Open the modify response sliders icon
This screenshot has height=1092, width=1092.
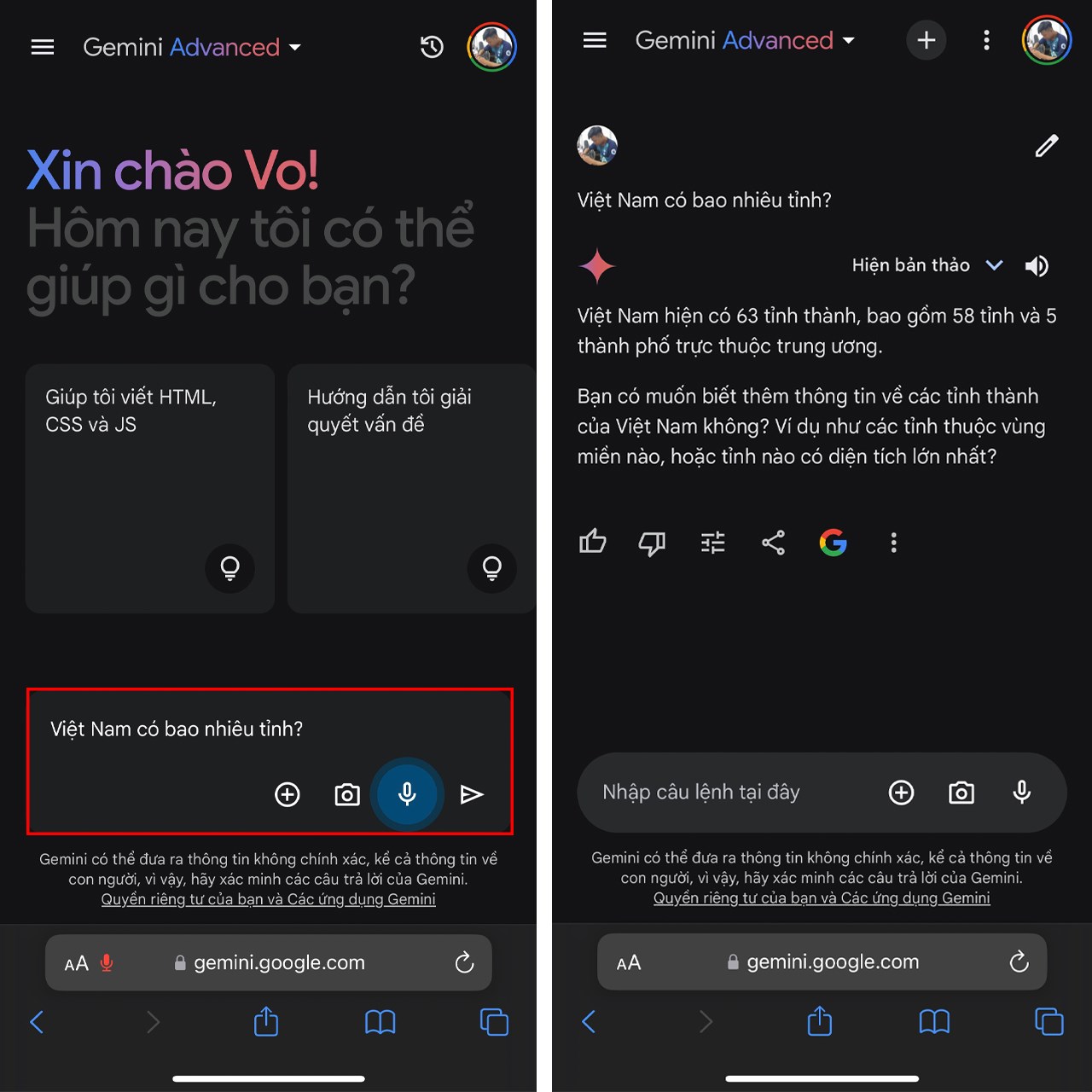coord(713,543)
